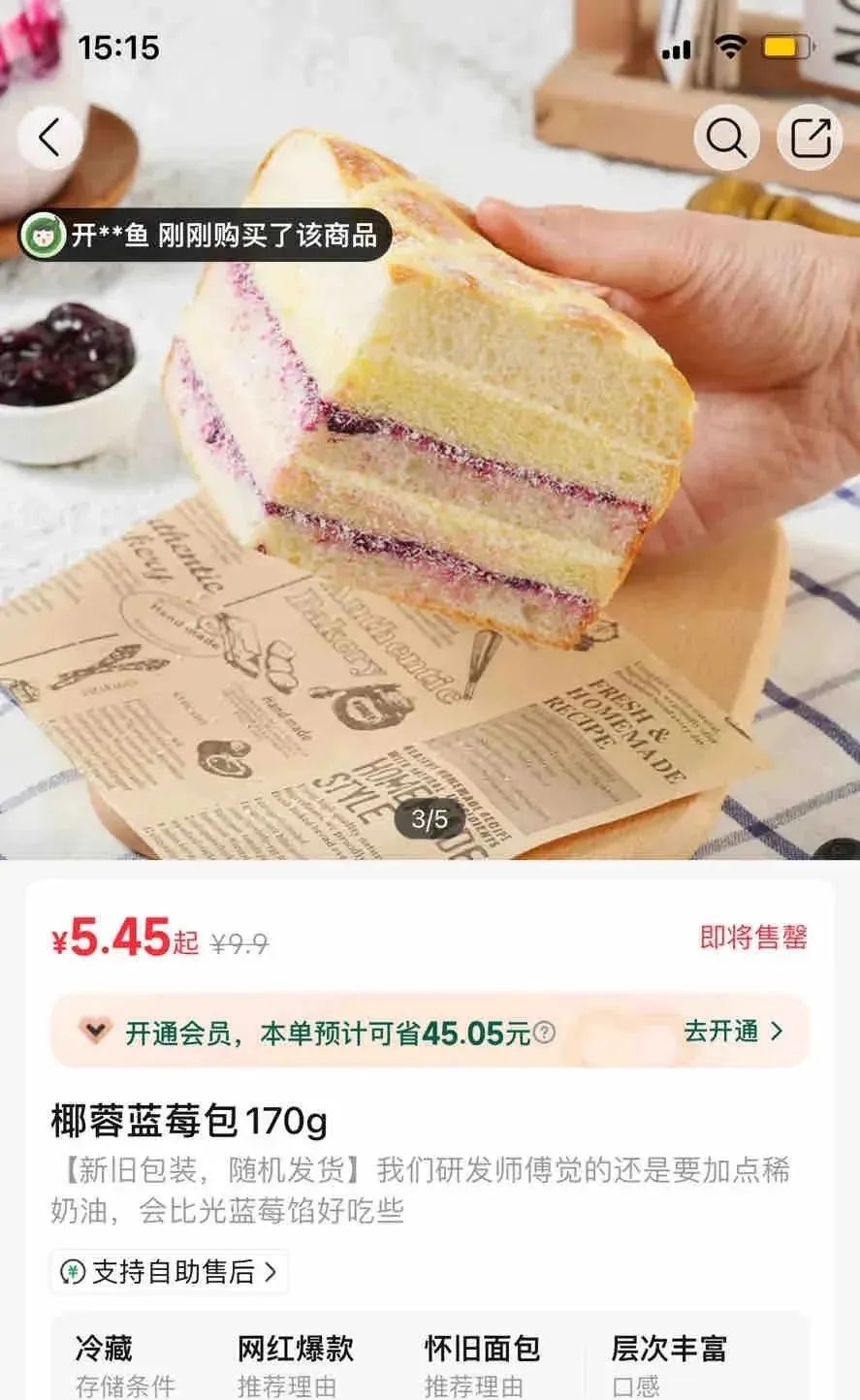Go back using the top arrow
This screenshot has height=1400, width=860.
pyautogui.click(x=49, y=138)
